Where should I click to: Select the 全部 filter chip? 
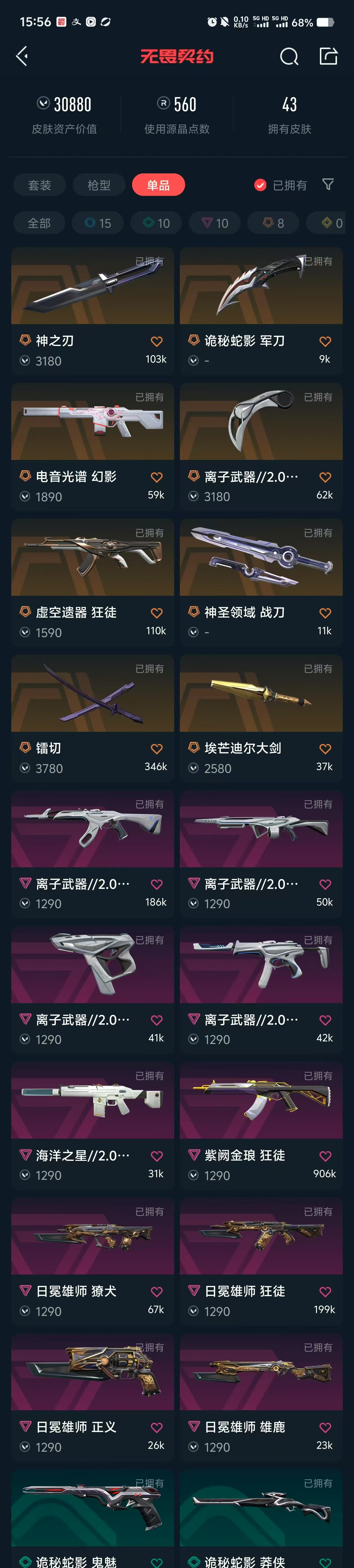tap(39, 223)
